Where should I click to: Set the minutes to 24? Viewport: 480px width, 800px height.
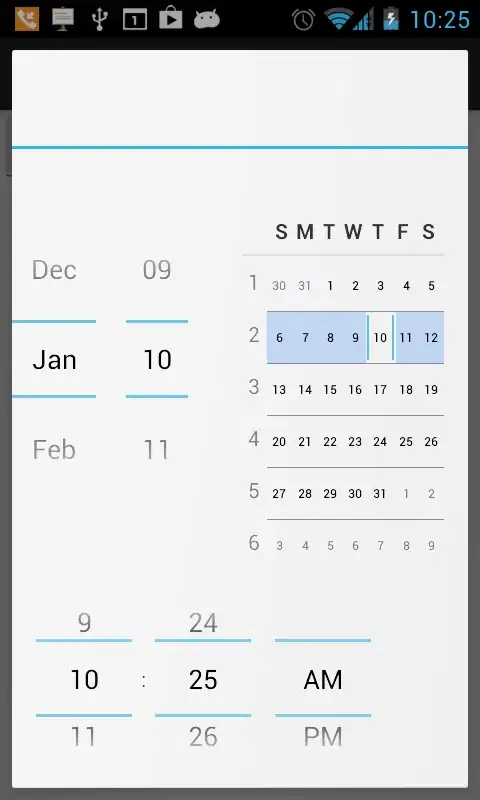point(203,622)
